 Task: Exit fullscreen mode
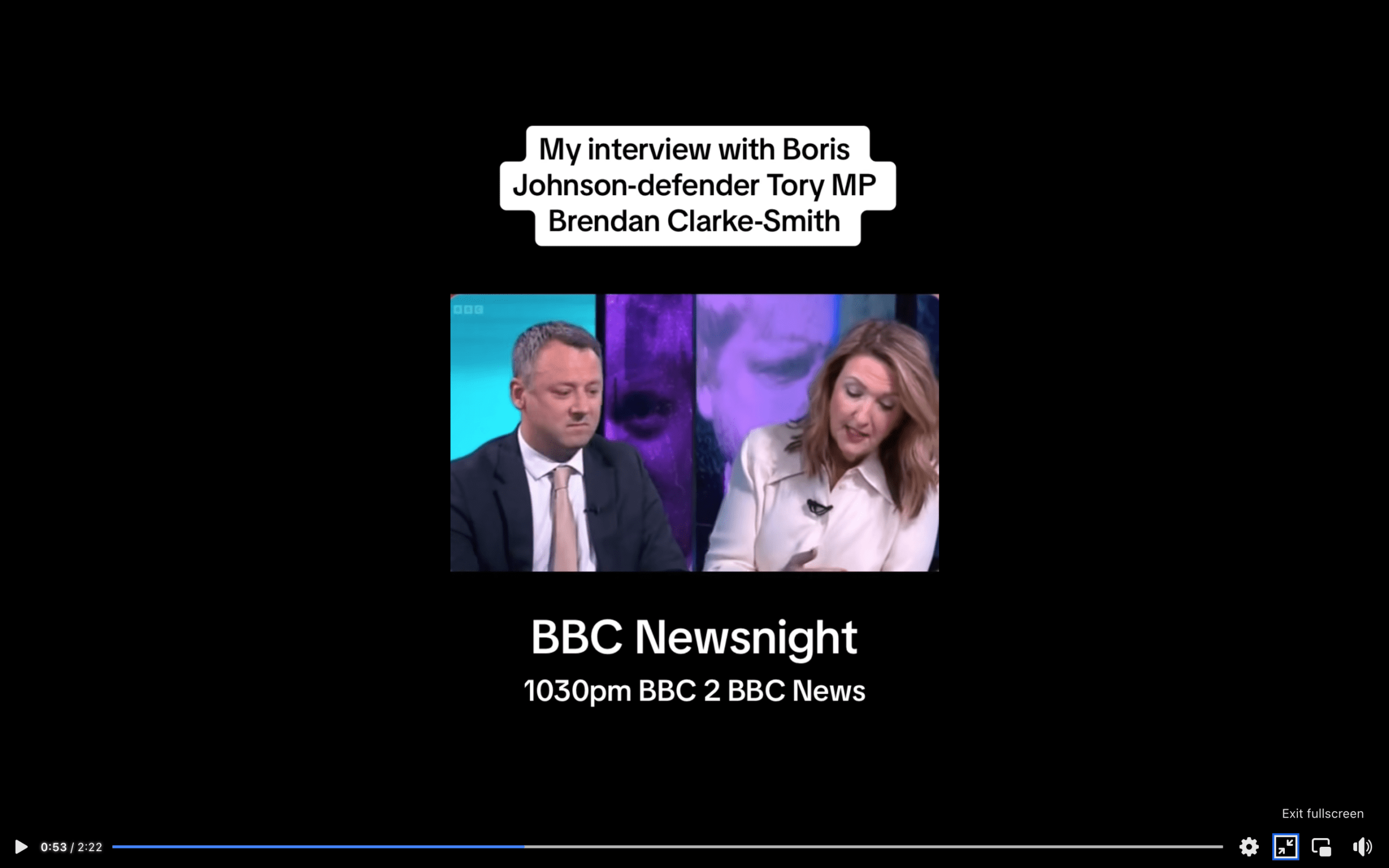click(1285, 847)
